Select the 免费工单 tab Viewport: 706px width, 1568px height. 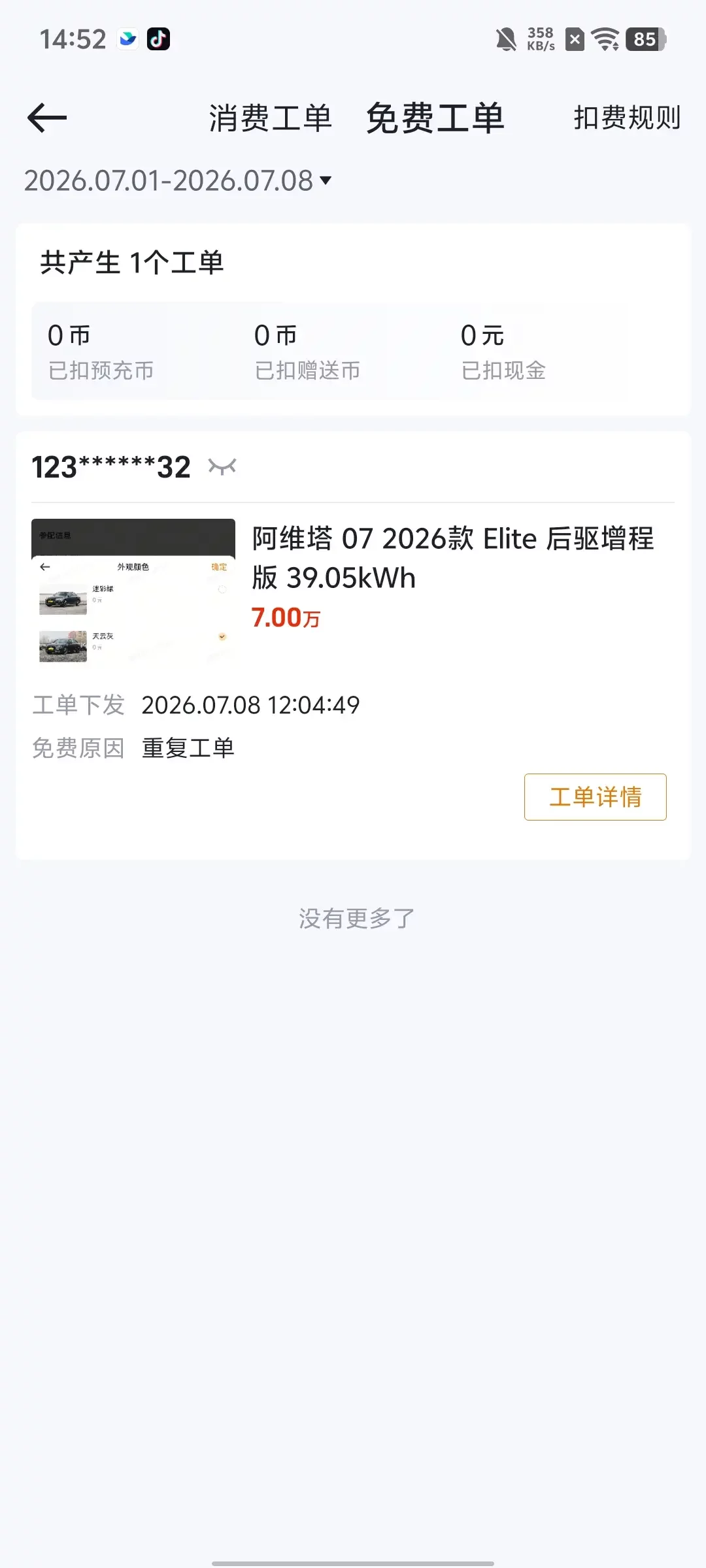(435, 118)
